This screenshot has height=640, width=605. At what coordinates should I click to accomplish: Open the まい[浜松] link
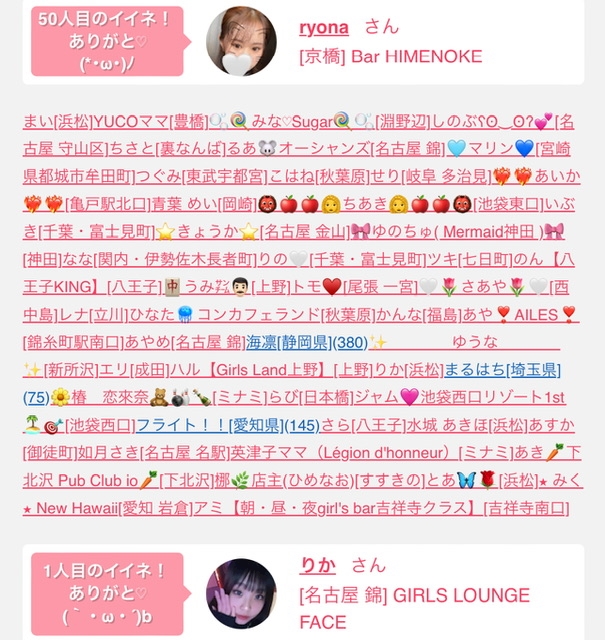pyautogui.click(x=58, y=122)
